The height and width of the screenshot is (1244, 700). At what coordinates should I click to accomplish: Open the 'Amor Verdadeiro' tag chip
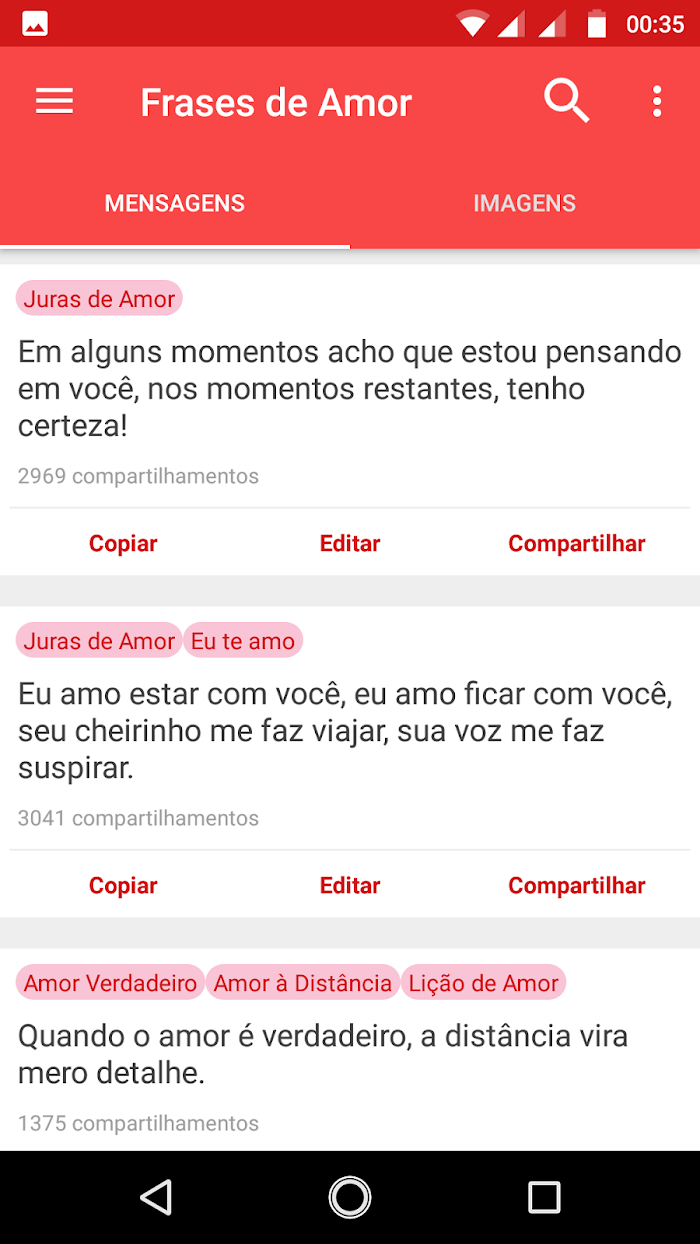(110, 983)
